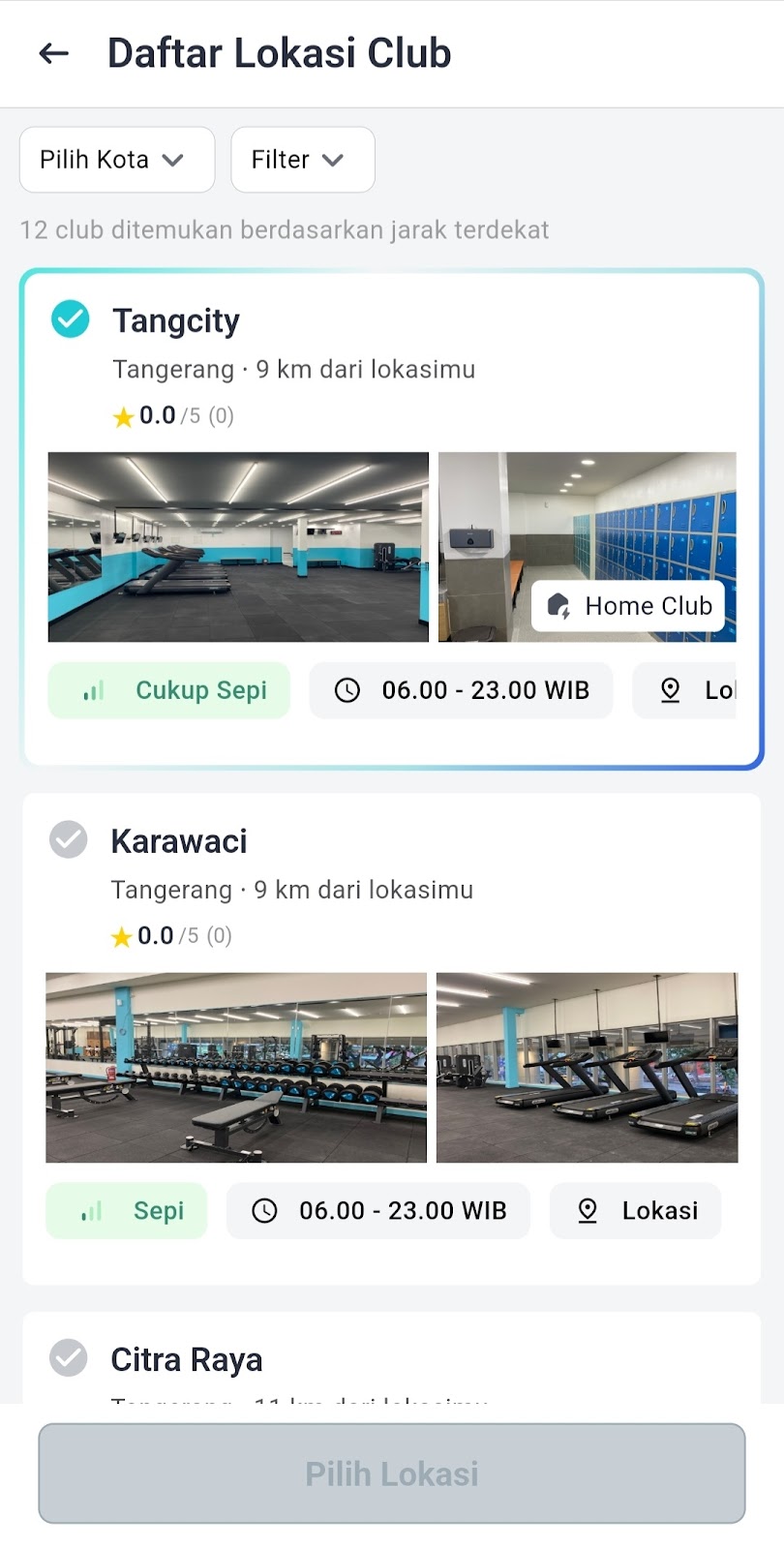
Task: Expand the Filter dropdown
Action: 303,160
